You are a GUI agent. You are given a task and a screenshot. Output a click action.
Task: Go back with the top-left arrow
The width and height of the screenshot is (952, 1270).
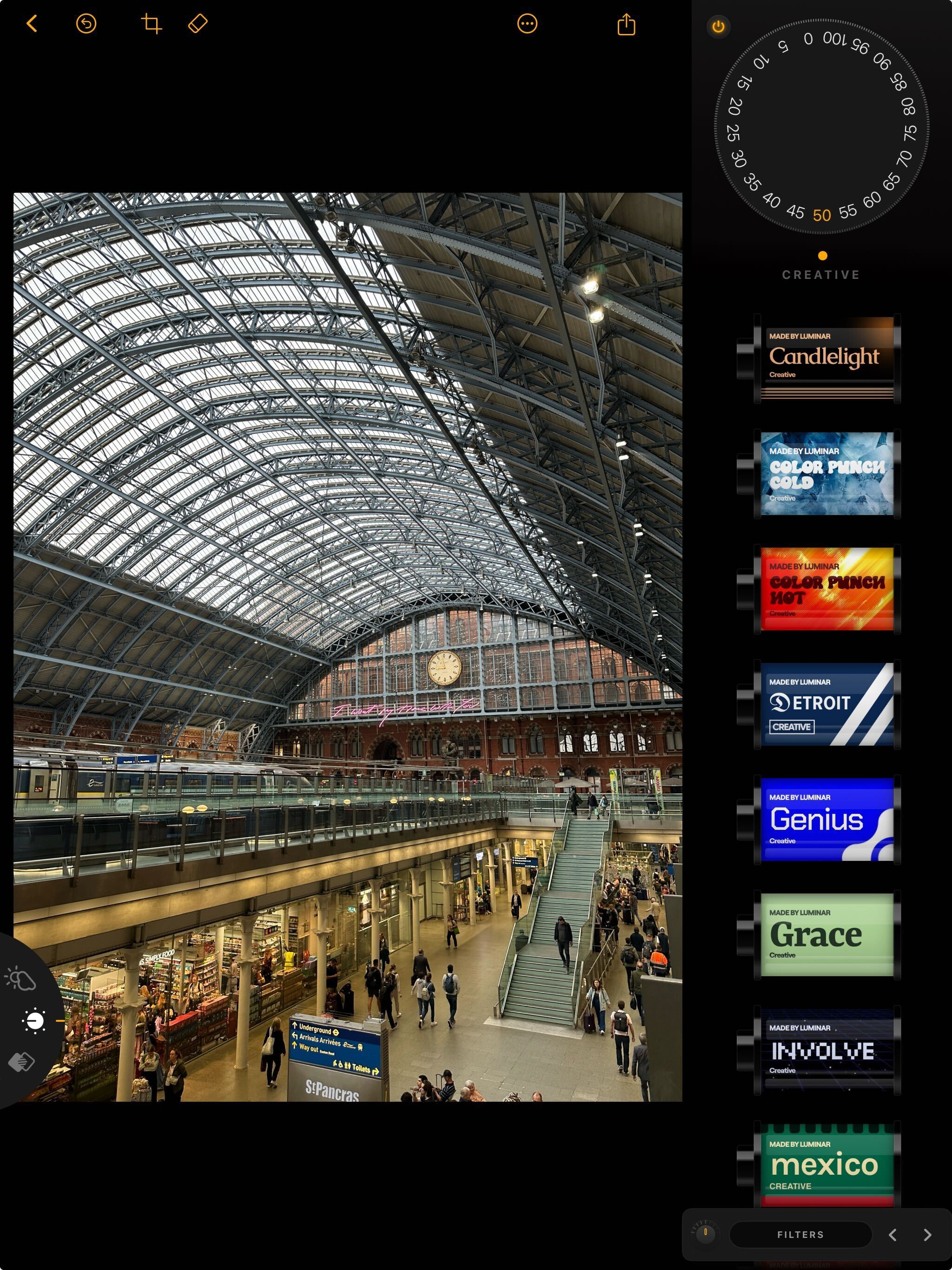(32, 24)
